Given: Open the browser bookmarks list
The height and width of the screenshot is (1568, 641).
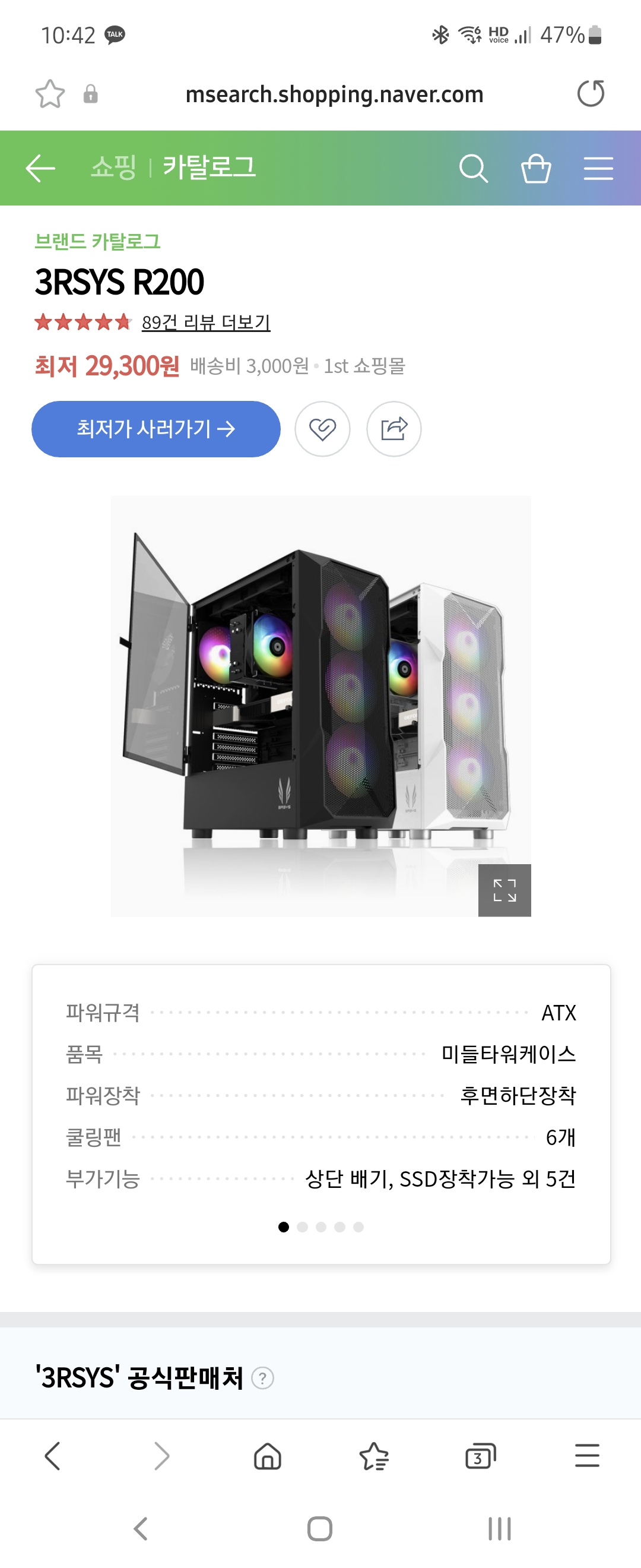Looking at the screenshot, I should pos(374,1456).
